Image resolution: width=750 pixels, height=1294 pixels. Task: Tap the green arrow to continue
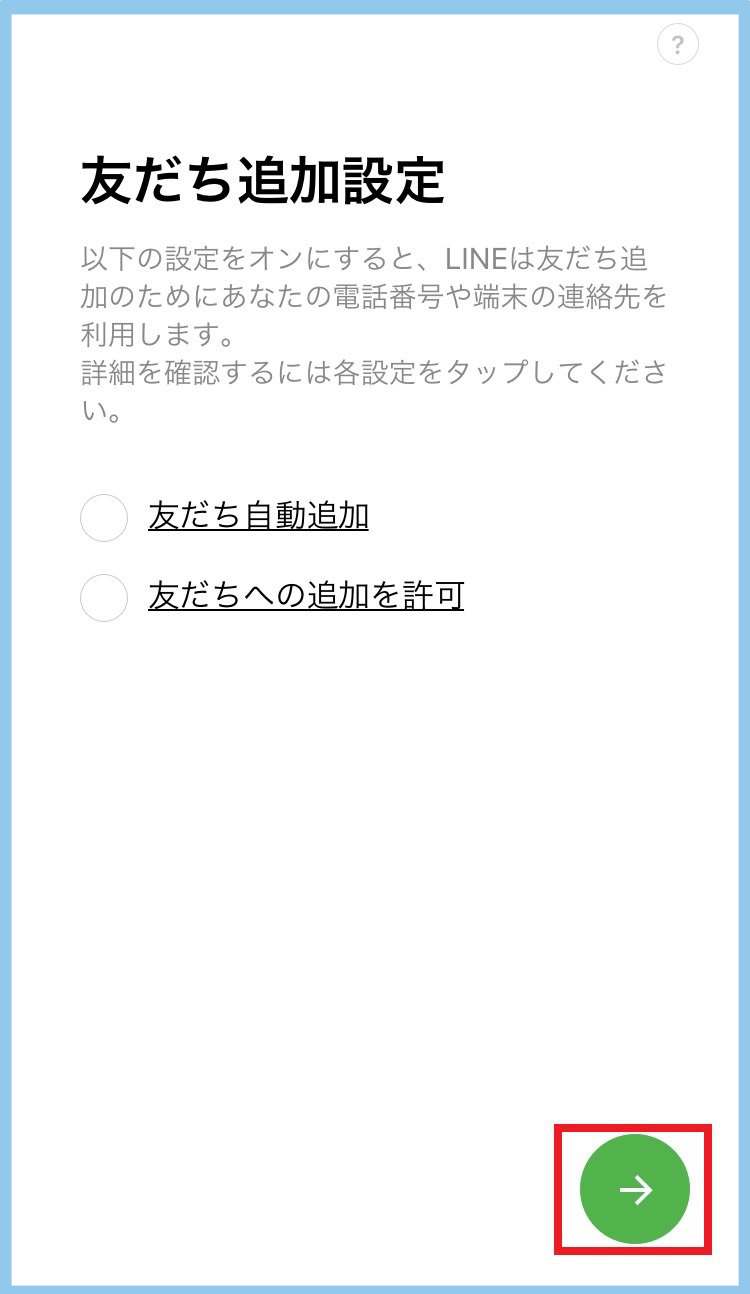tap(635, 1189)
